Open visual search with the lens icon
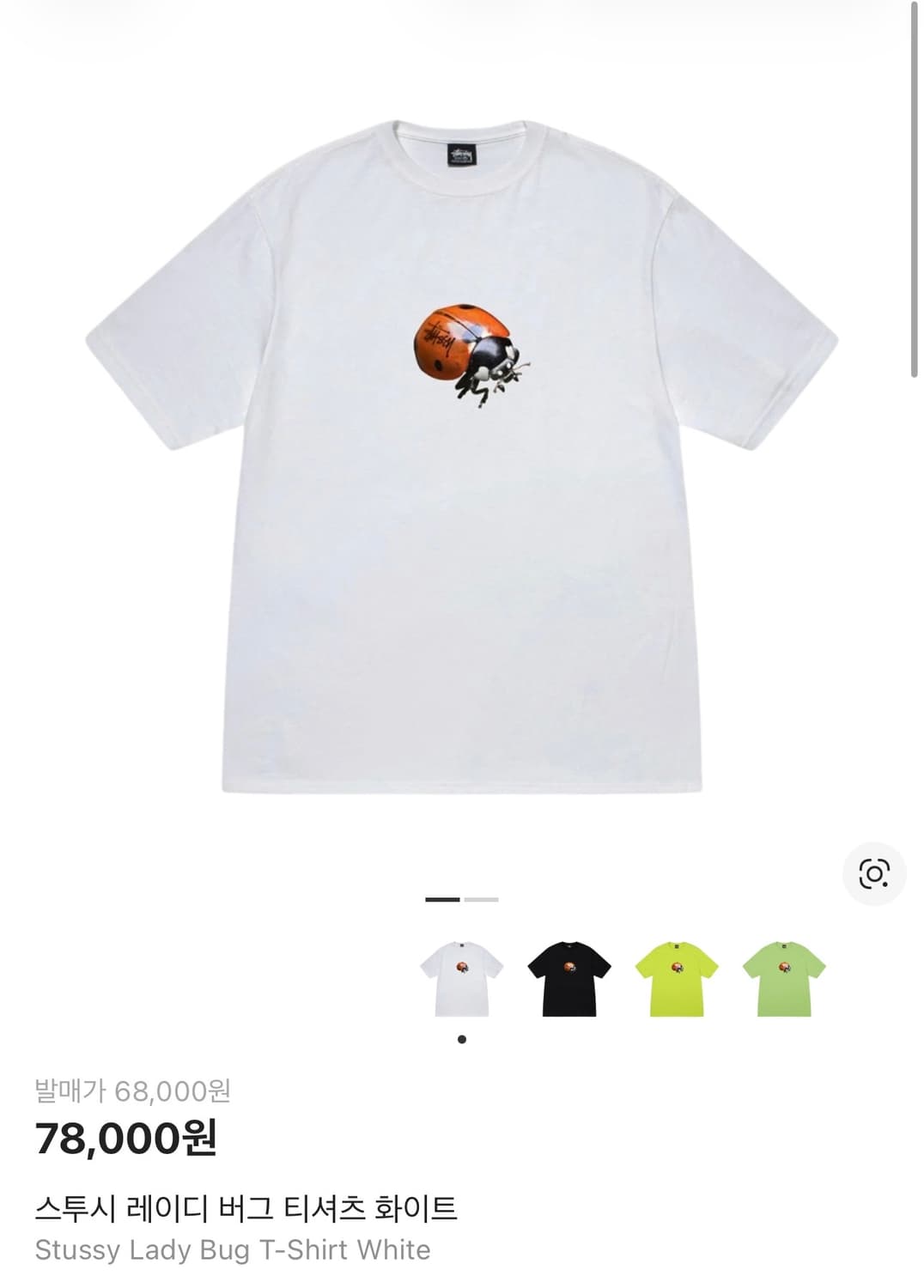The image size is (924, 1288). pyautogui.click(x=873, y=873)
